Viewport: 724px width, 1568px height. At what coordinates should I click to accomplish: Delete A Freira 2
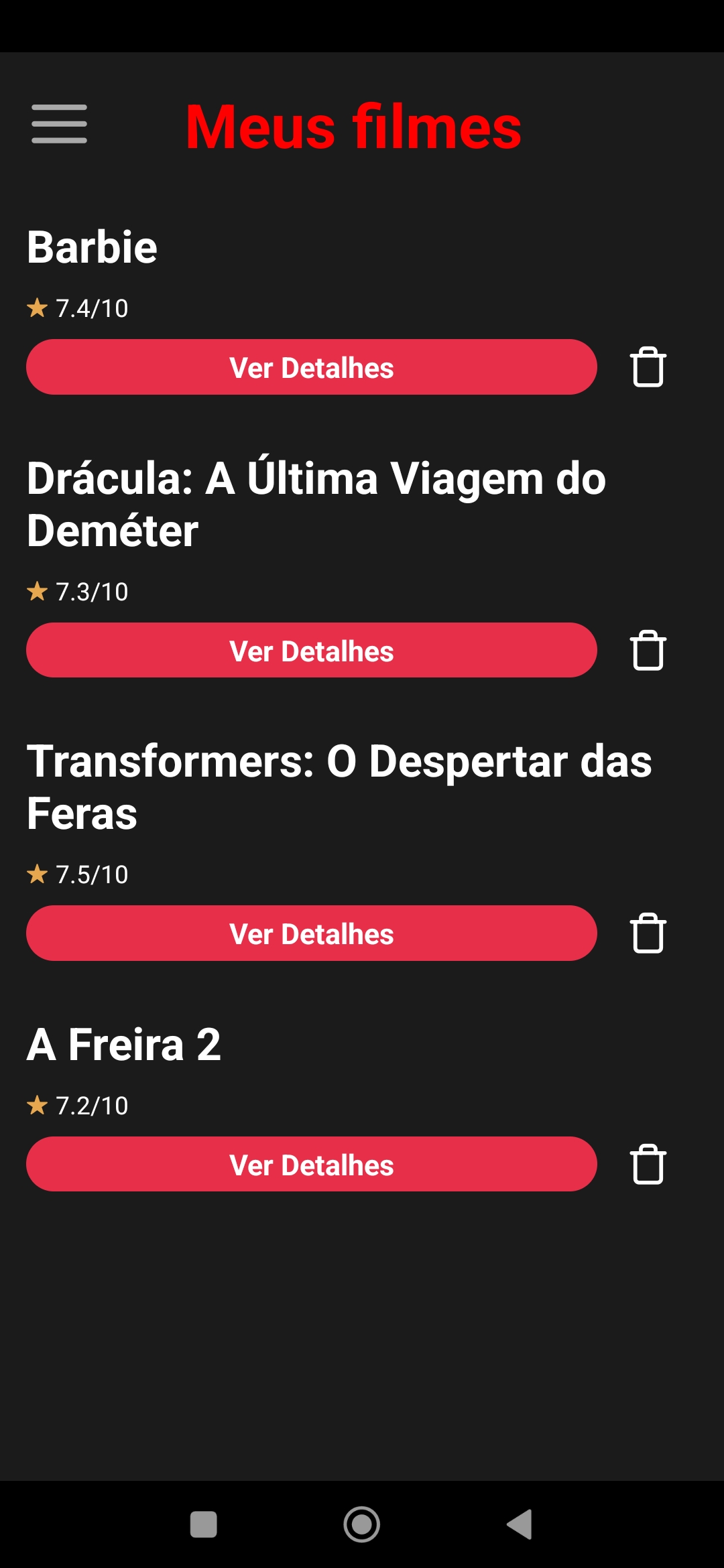(647, 1164)
